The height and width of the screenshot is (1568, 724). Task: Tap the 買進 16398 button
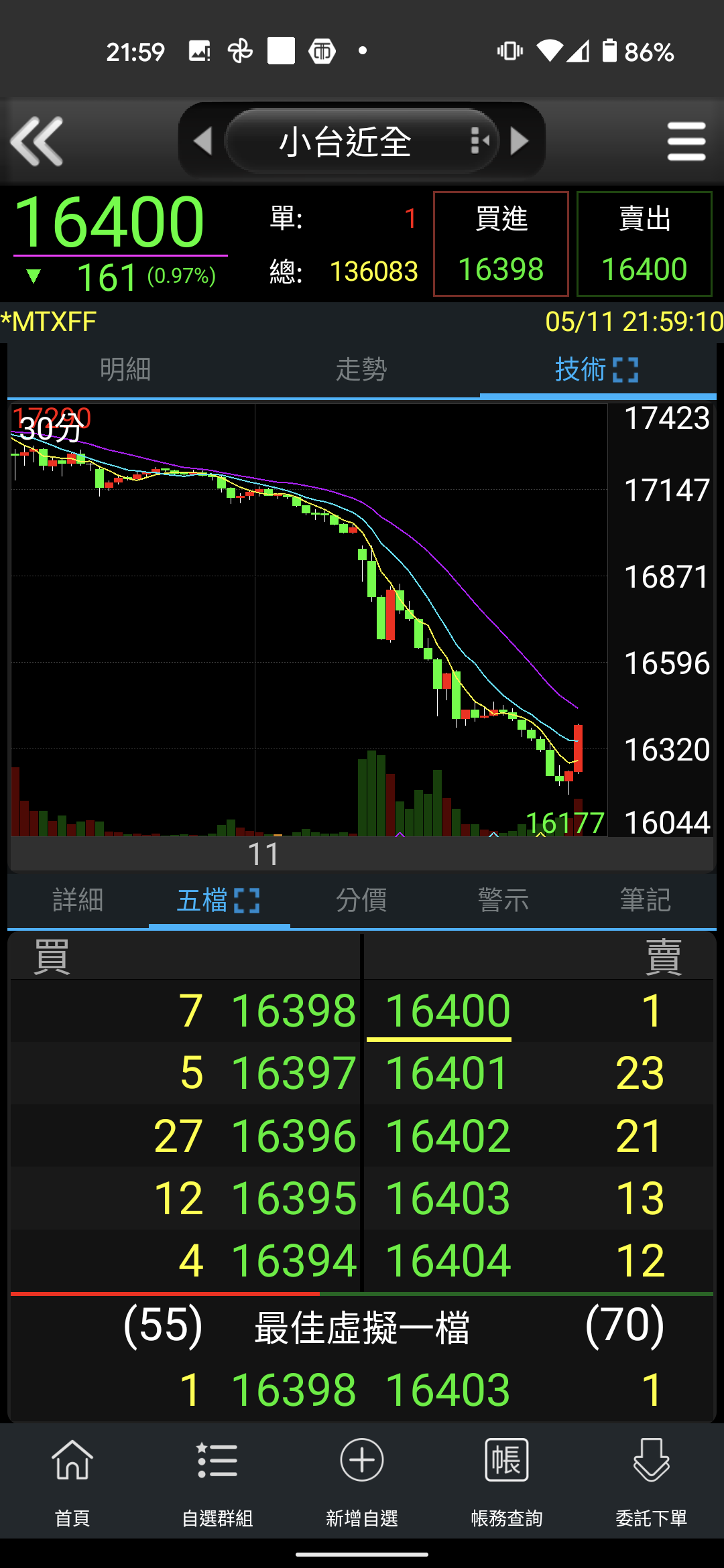pyautogui.click(x=501, y=244)
